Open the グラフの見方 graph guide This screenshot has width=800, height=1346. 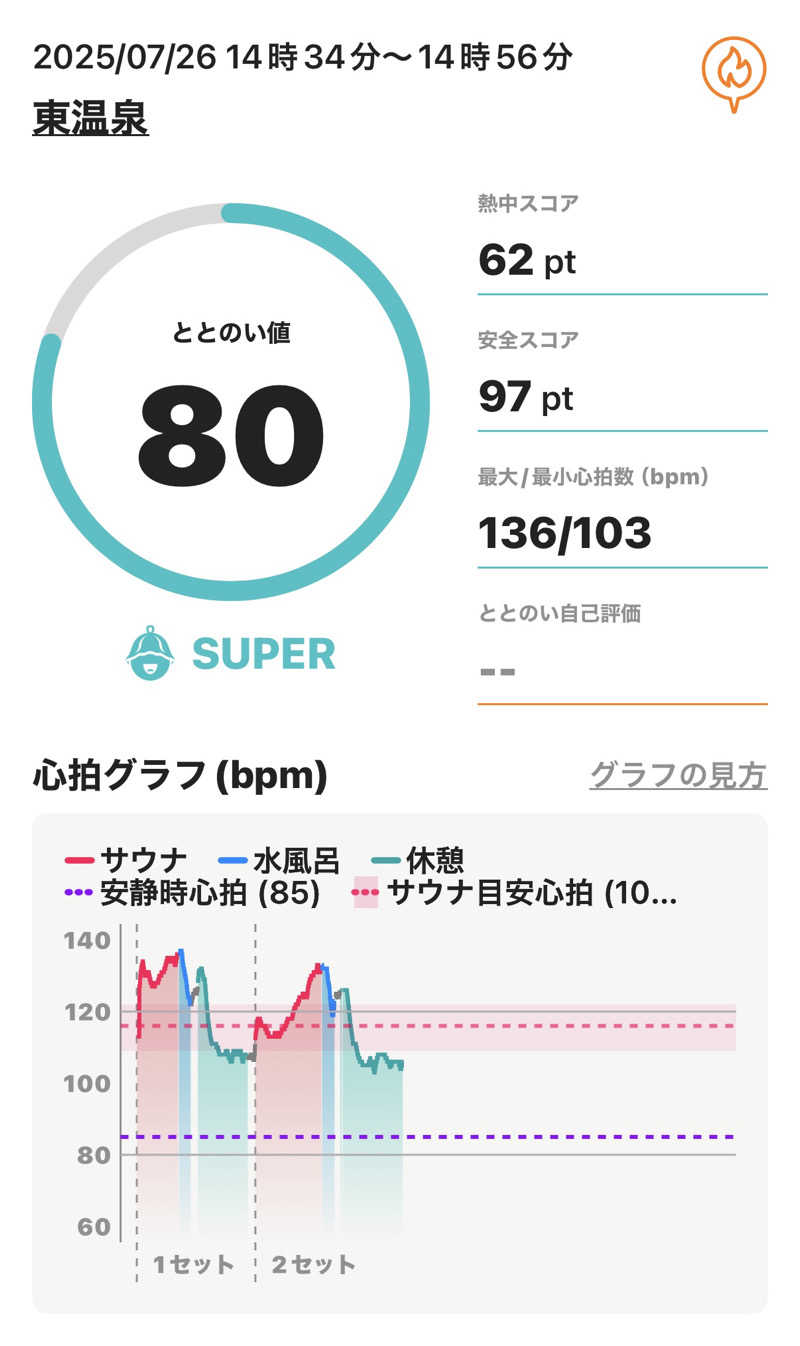(x=678, y=775)
